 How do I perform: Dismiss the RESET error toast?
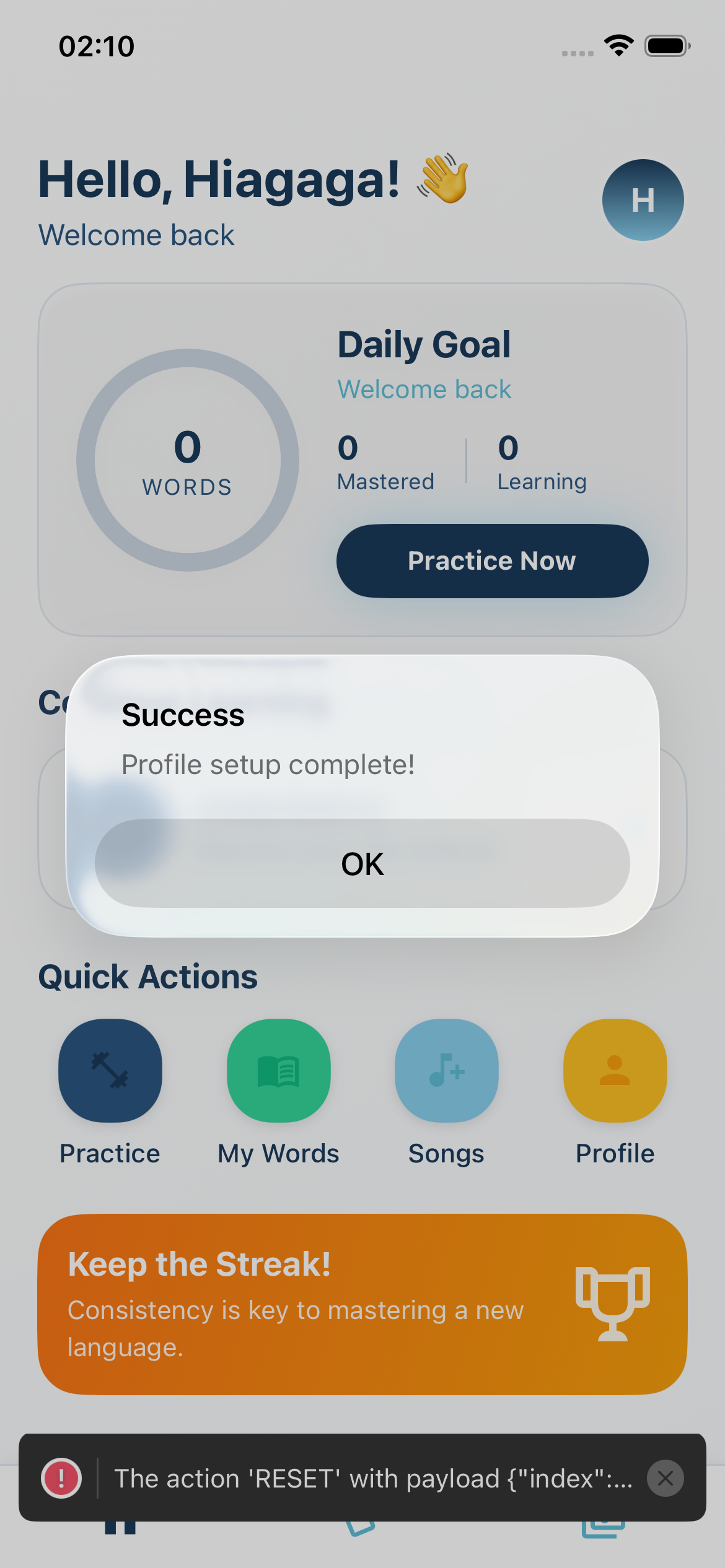click(x=666, y=1478)
